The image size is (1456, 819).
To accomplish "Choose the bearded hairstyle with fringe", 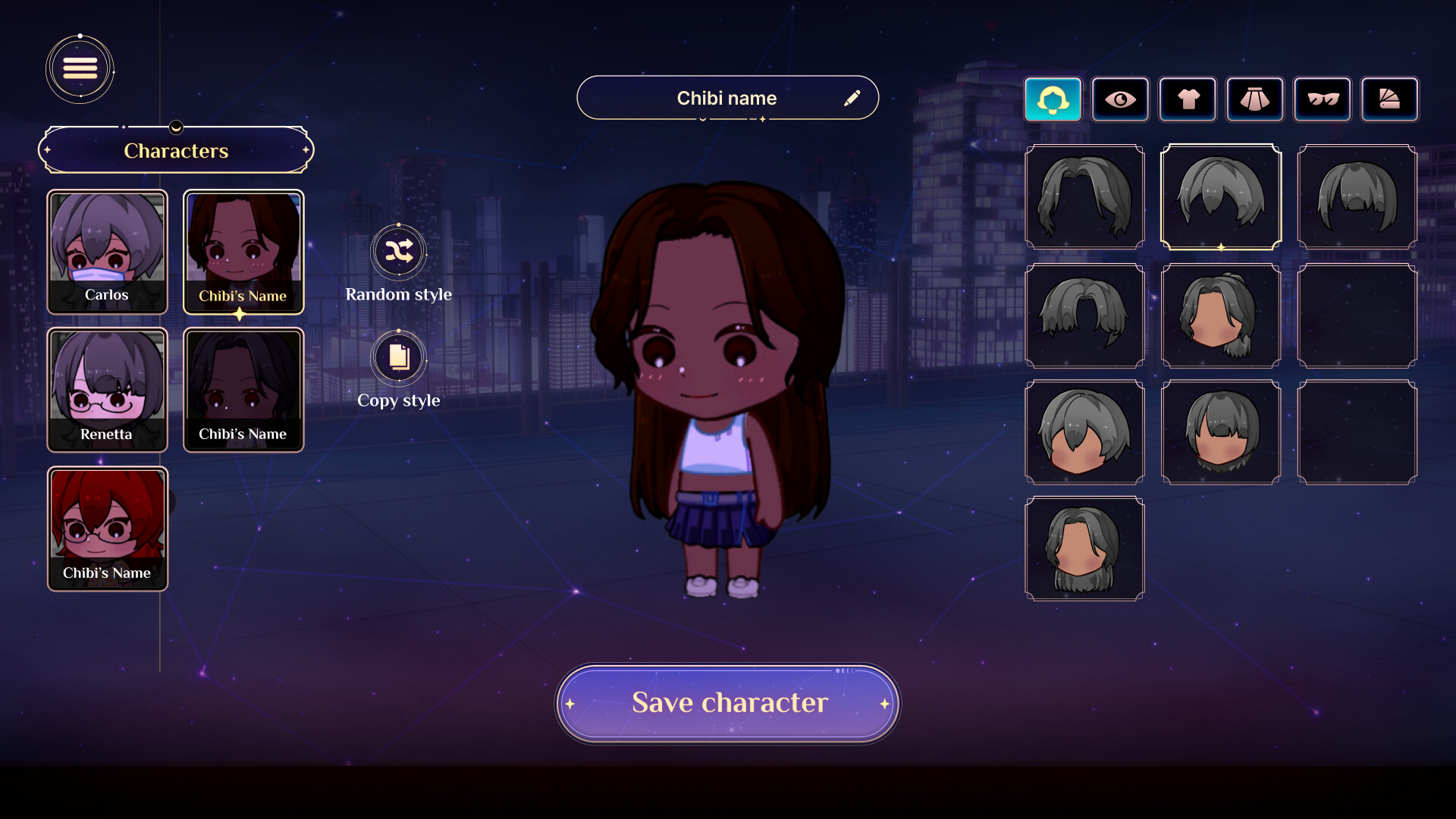I will [x=1221, y=432].
